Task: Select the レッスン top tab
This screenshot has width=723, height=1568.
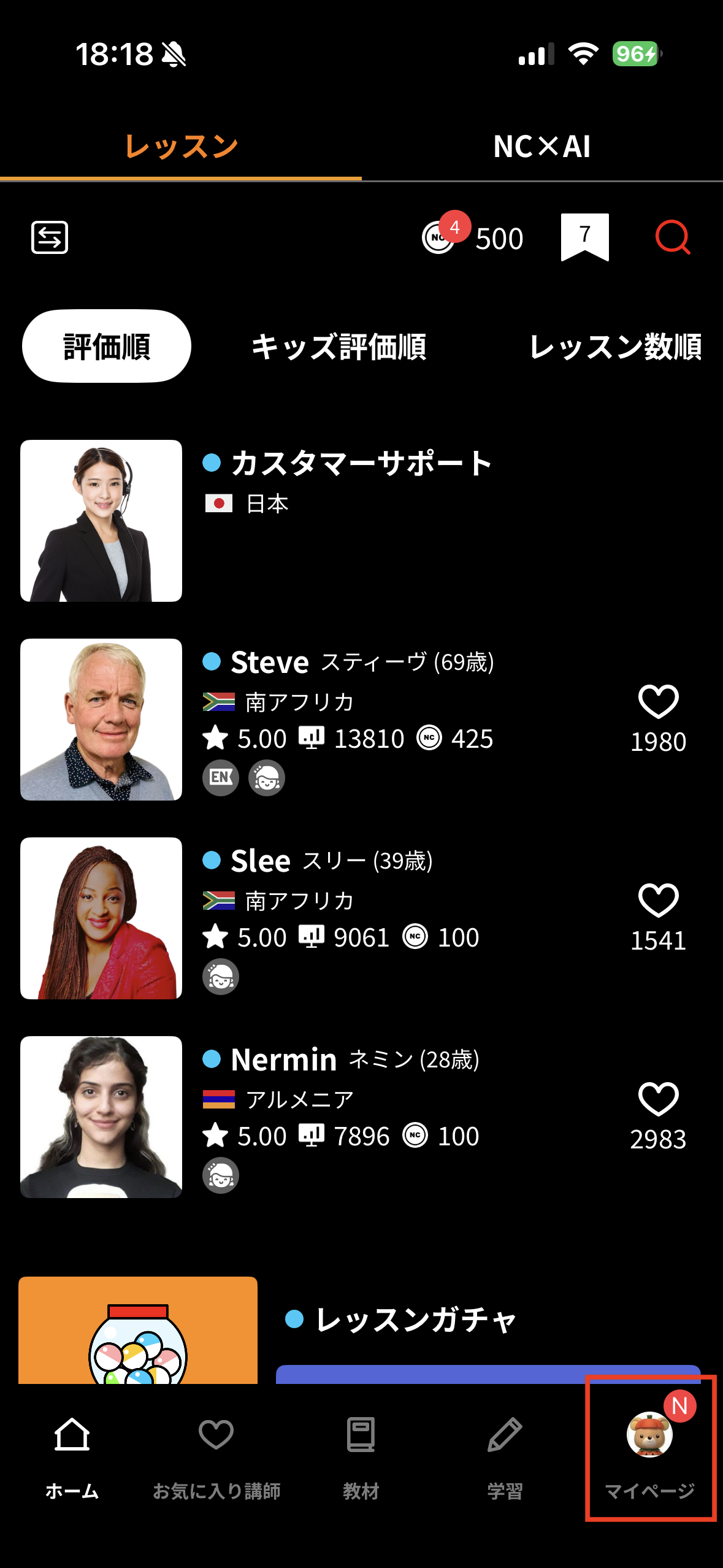Action: tap(181, 147)
